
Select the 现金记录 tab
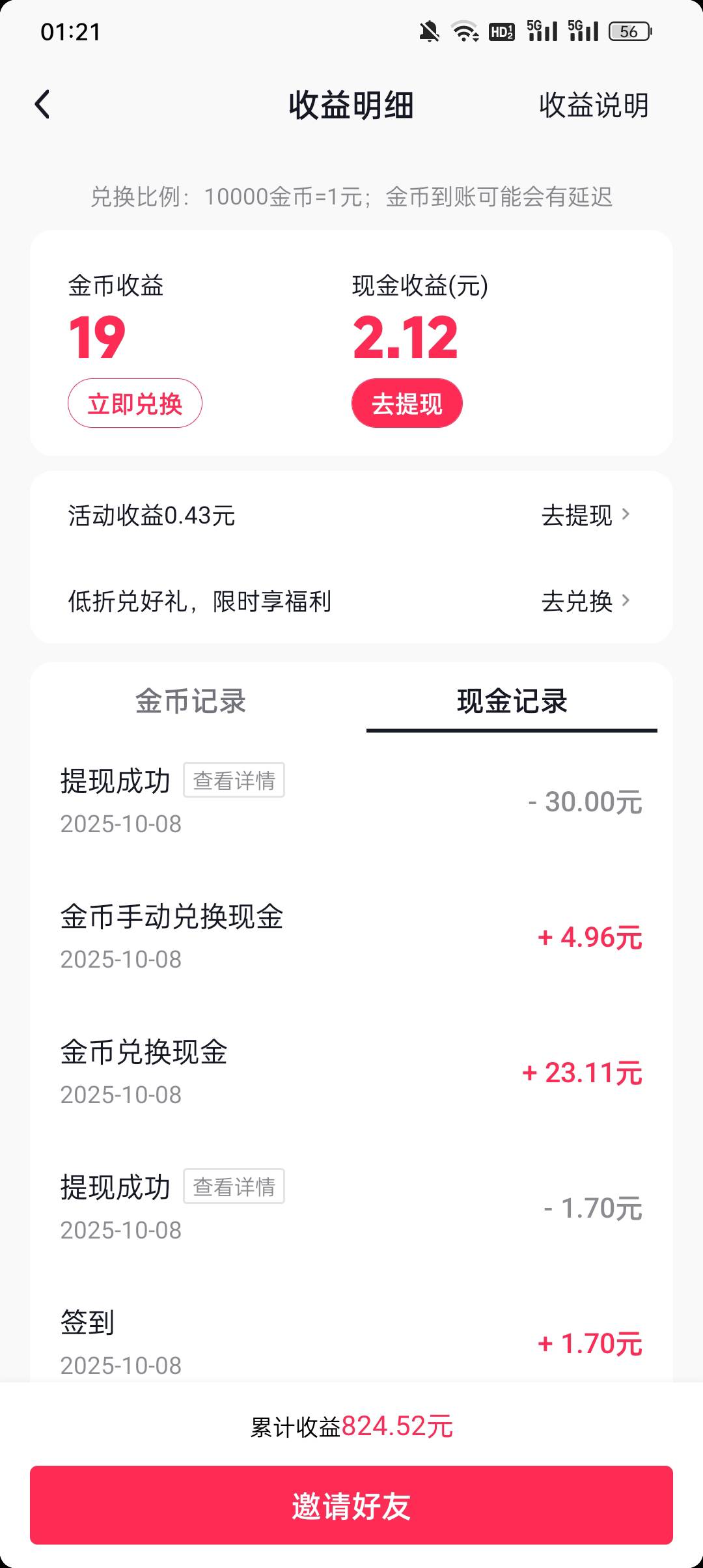[512, 701]
